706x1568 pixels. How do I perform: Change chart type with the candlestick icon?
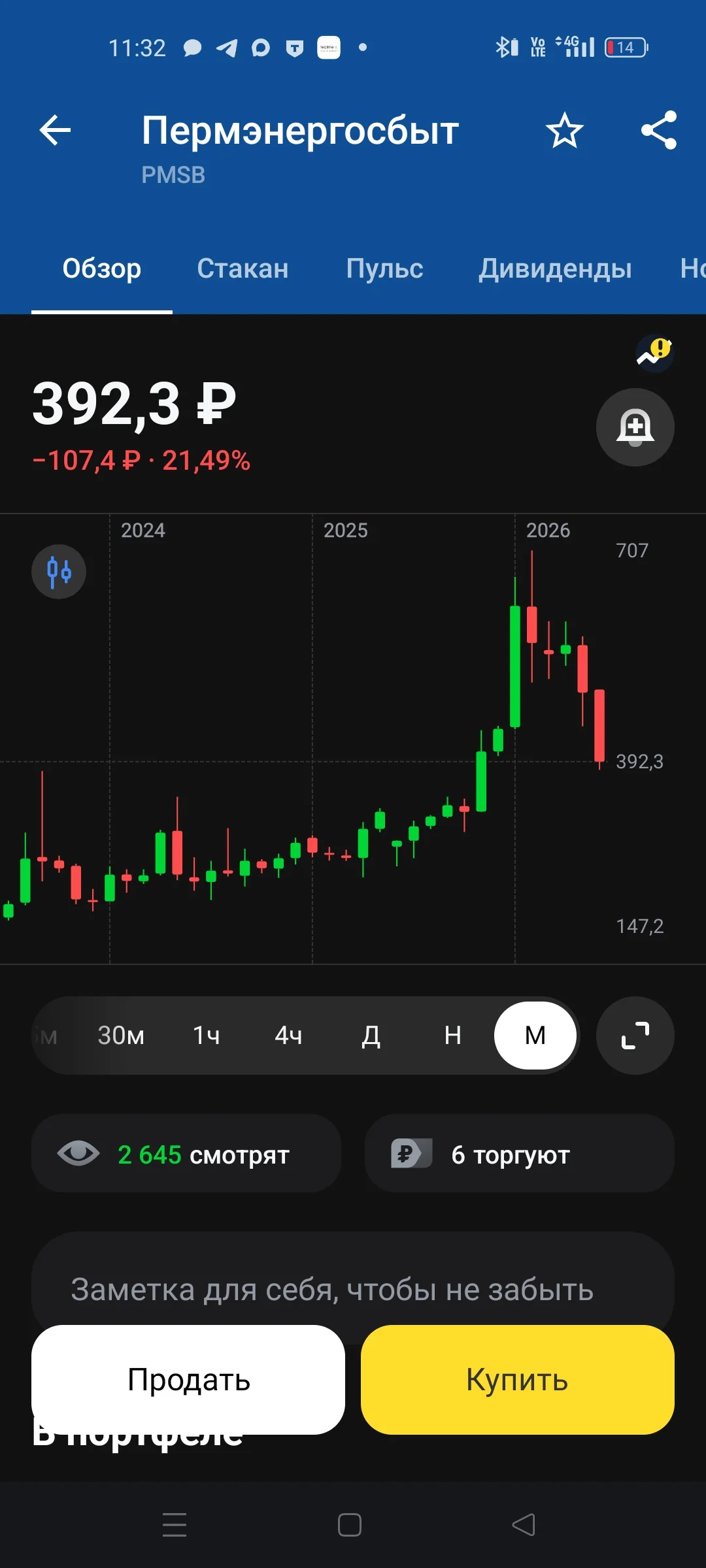tap(59, 572)
